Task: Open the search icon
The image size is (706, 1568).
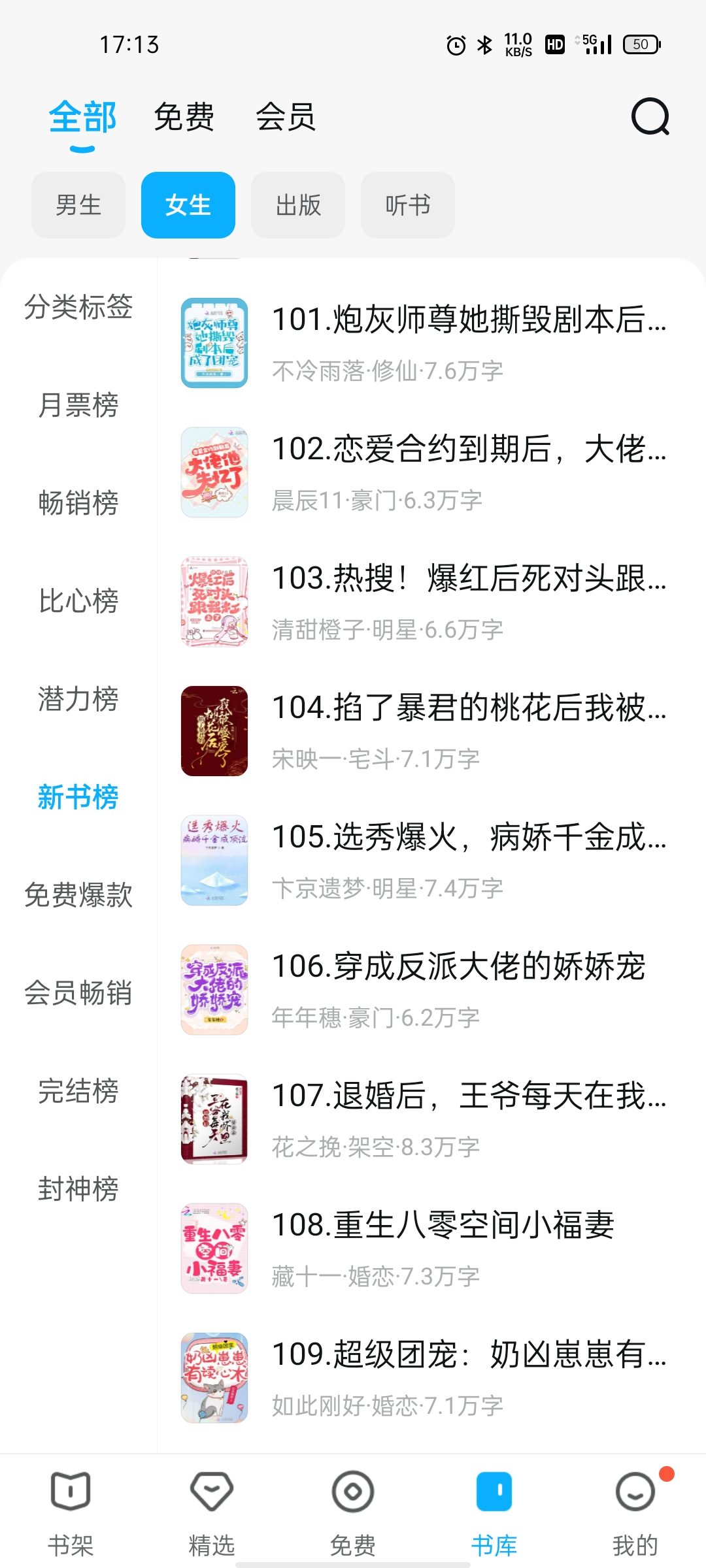Action: click(650, 118)
